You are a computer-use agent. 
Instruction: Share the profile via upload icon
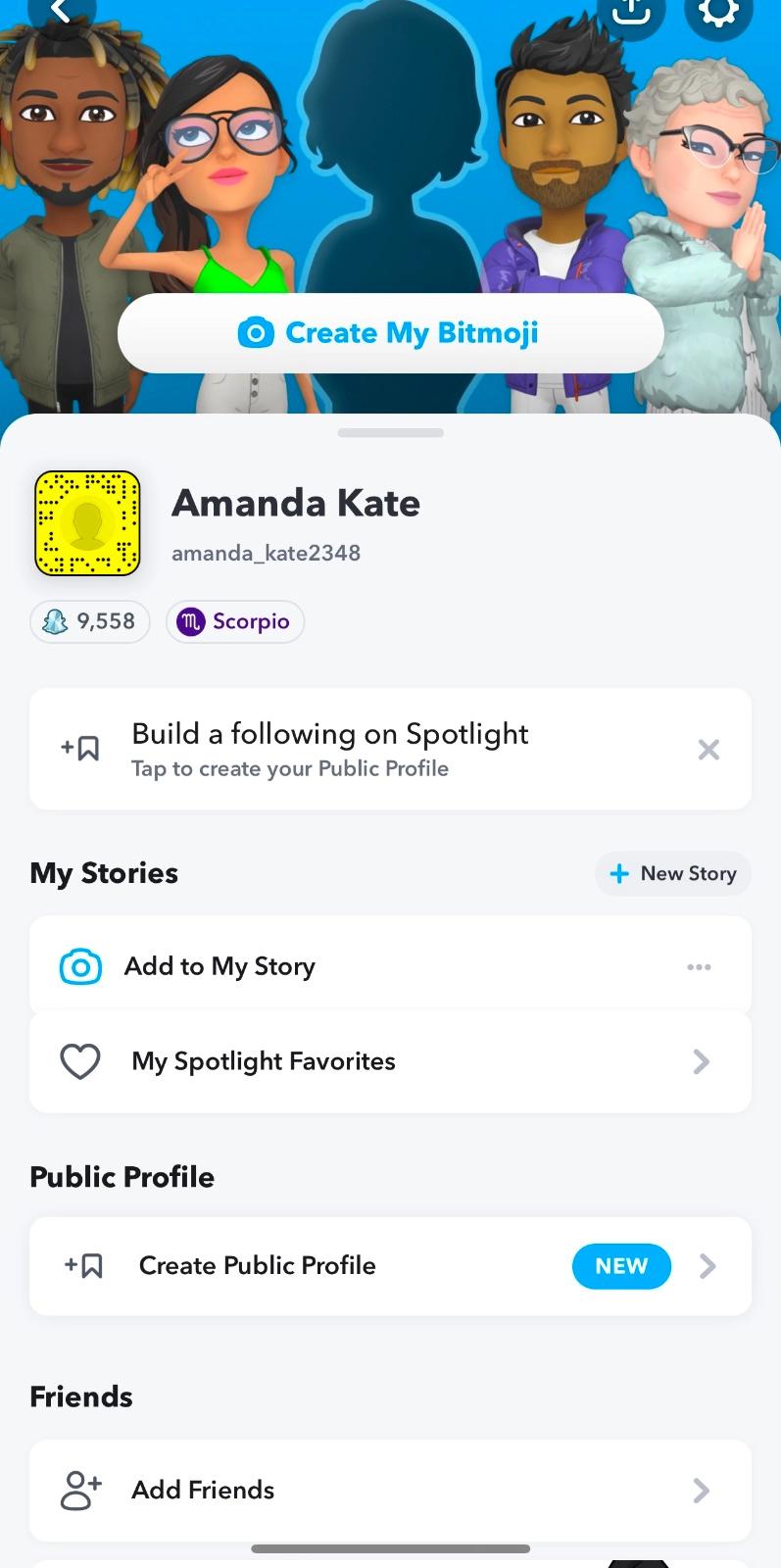631,12
